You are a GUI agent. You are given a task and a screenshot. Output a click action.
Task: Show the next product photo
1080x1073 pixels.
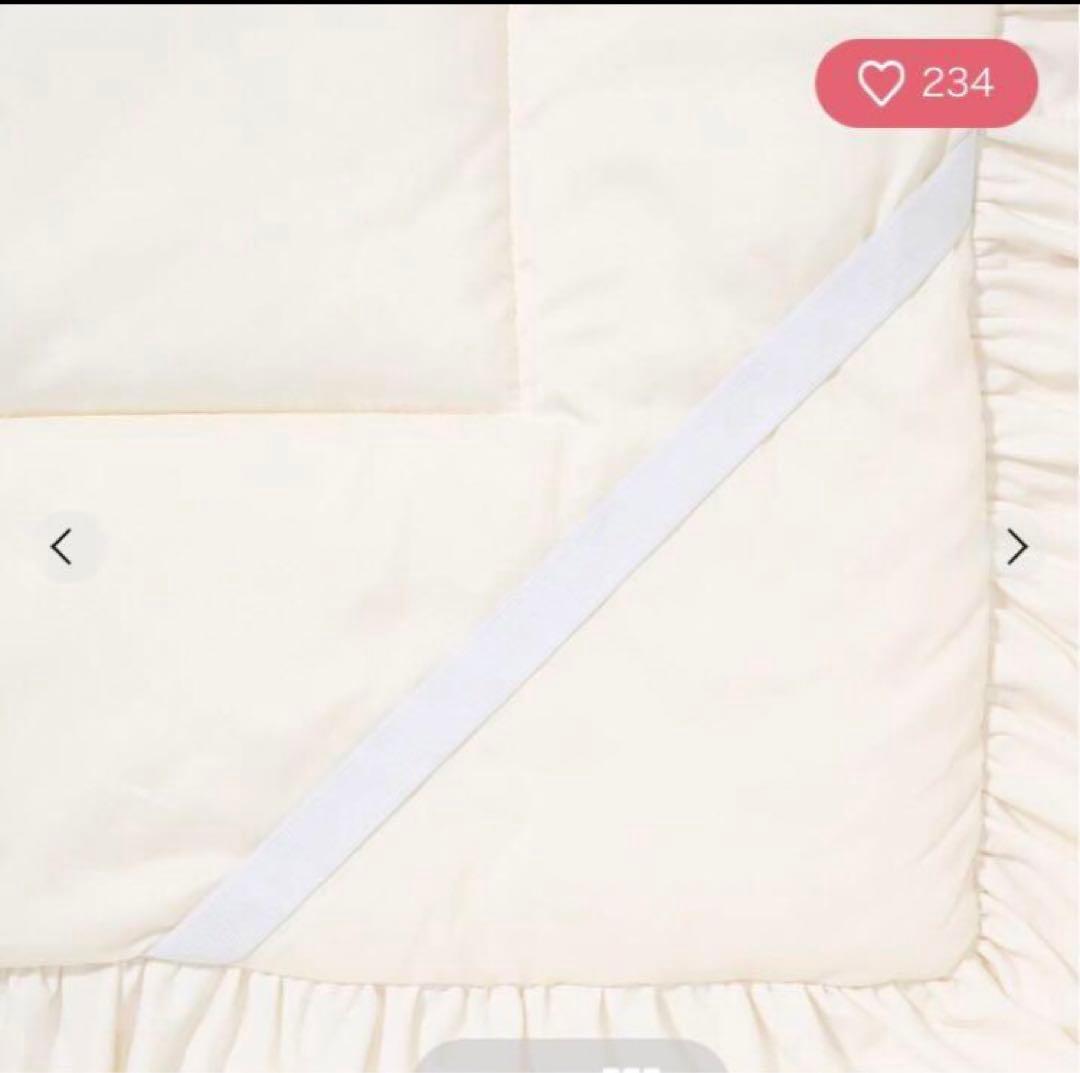(x=1017, y=547)
